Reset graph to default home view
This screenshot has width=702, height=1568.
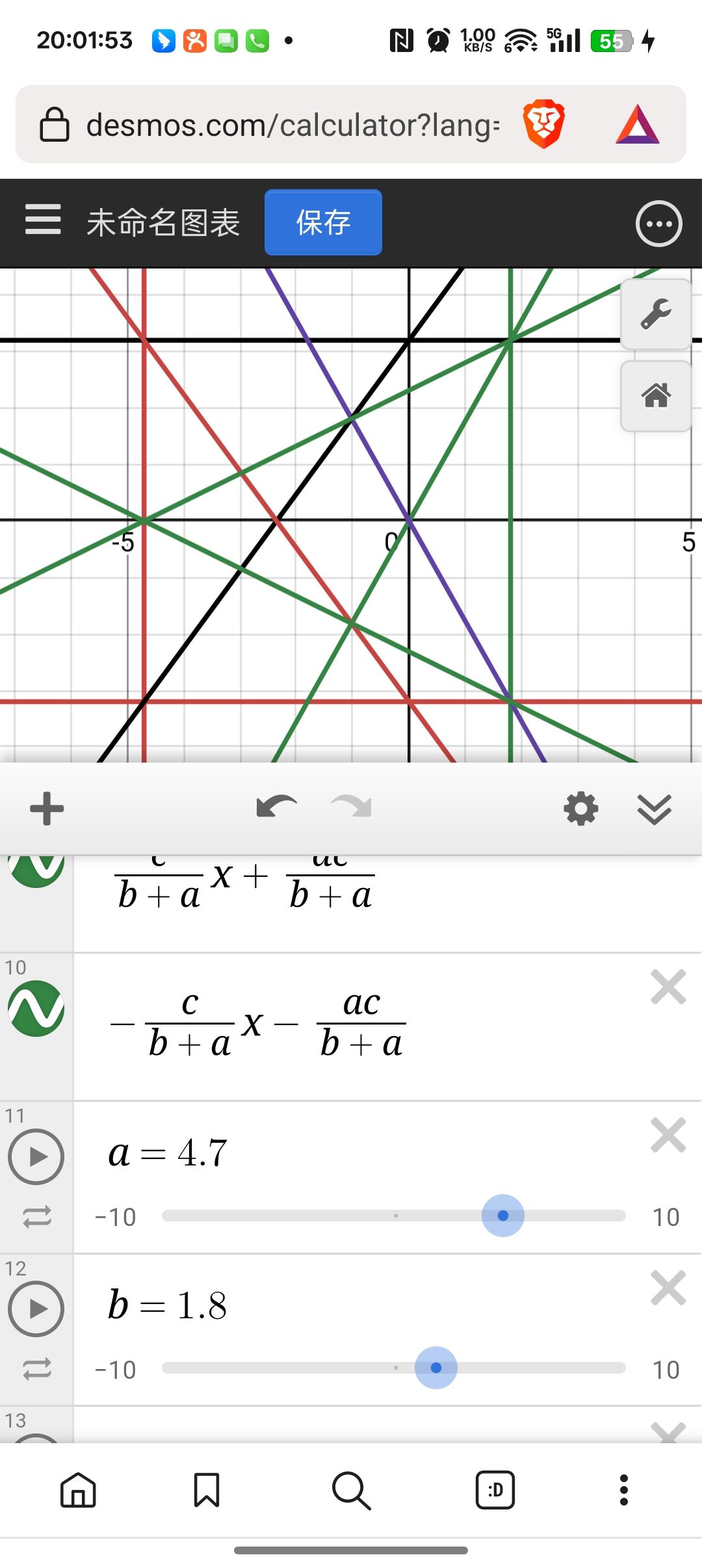coord(656,395)
